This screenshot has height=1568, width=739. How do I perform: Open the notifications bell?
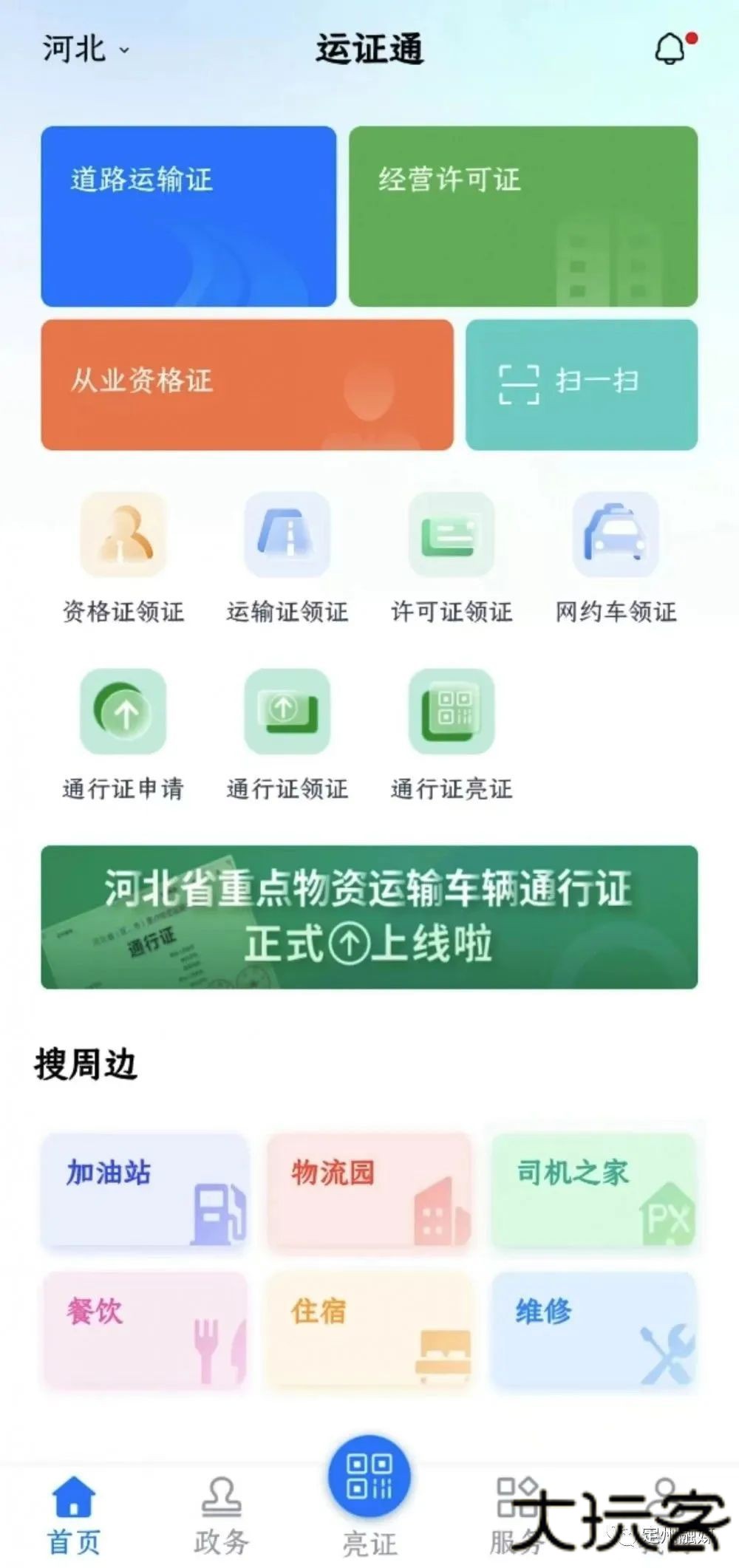(x=671, y=50)
